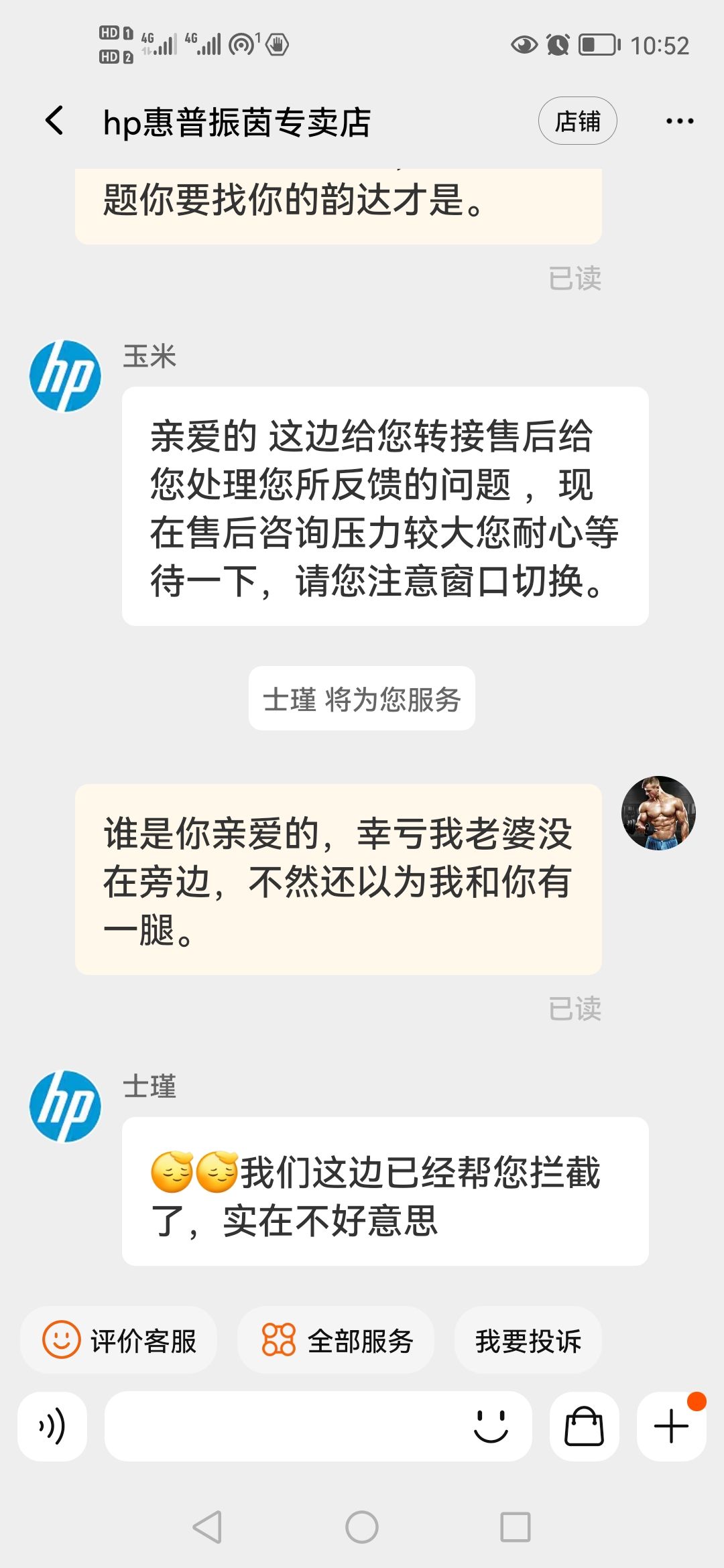The width and height of the screenshot is (724, 1568).
Task: Tap the system home button
Action: pyautogui.click(x=362, y=1527)
